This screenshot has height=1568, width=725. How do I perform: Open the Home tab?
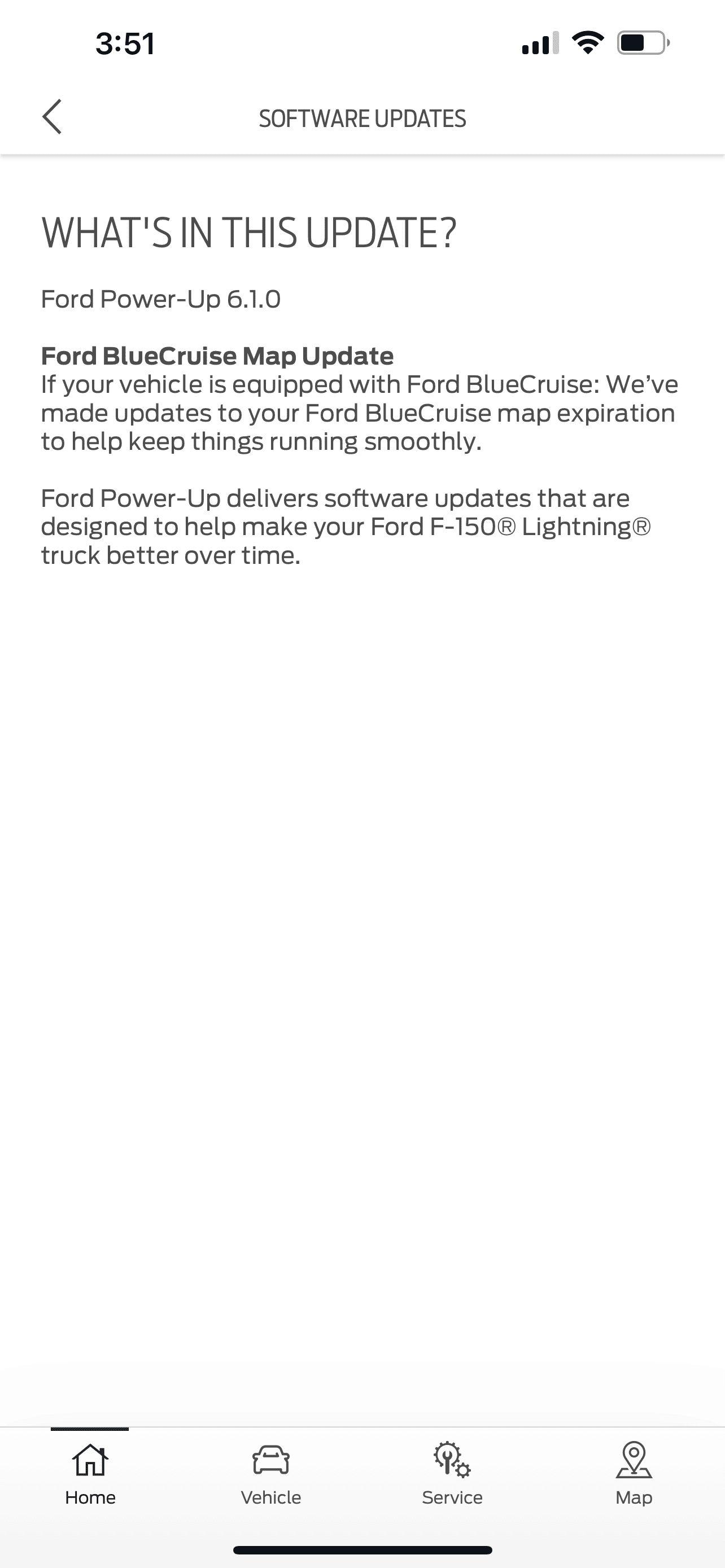tap(90, 1473)
